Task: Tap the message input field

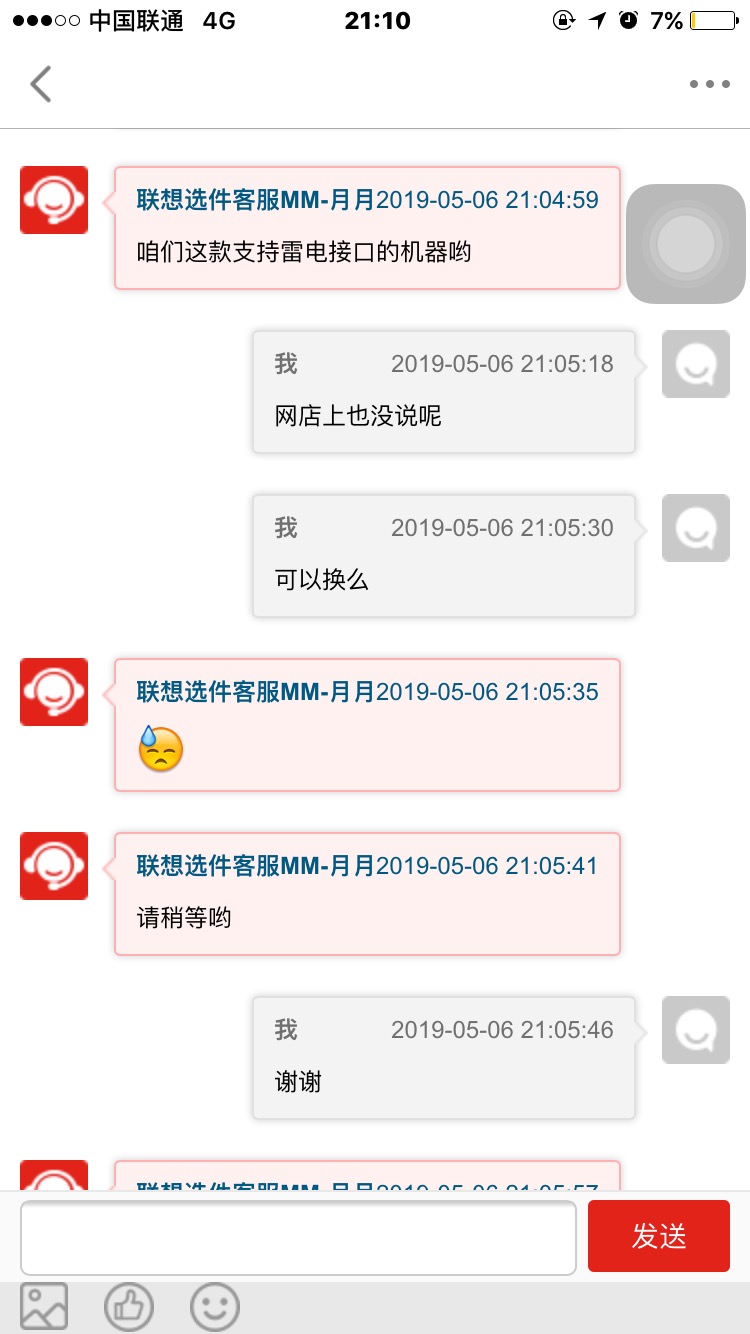Action: coord(298,1237)
